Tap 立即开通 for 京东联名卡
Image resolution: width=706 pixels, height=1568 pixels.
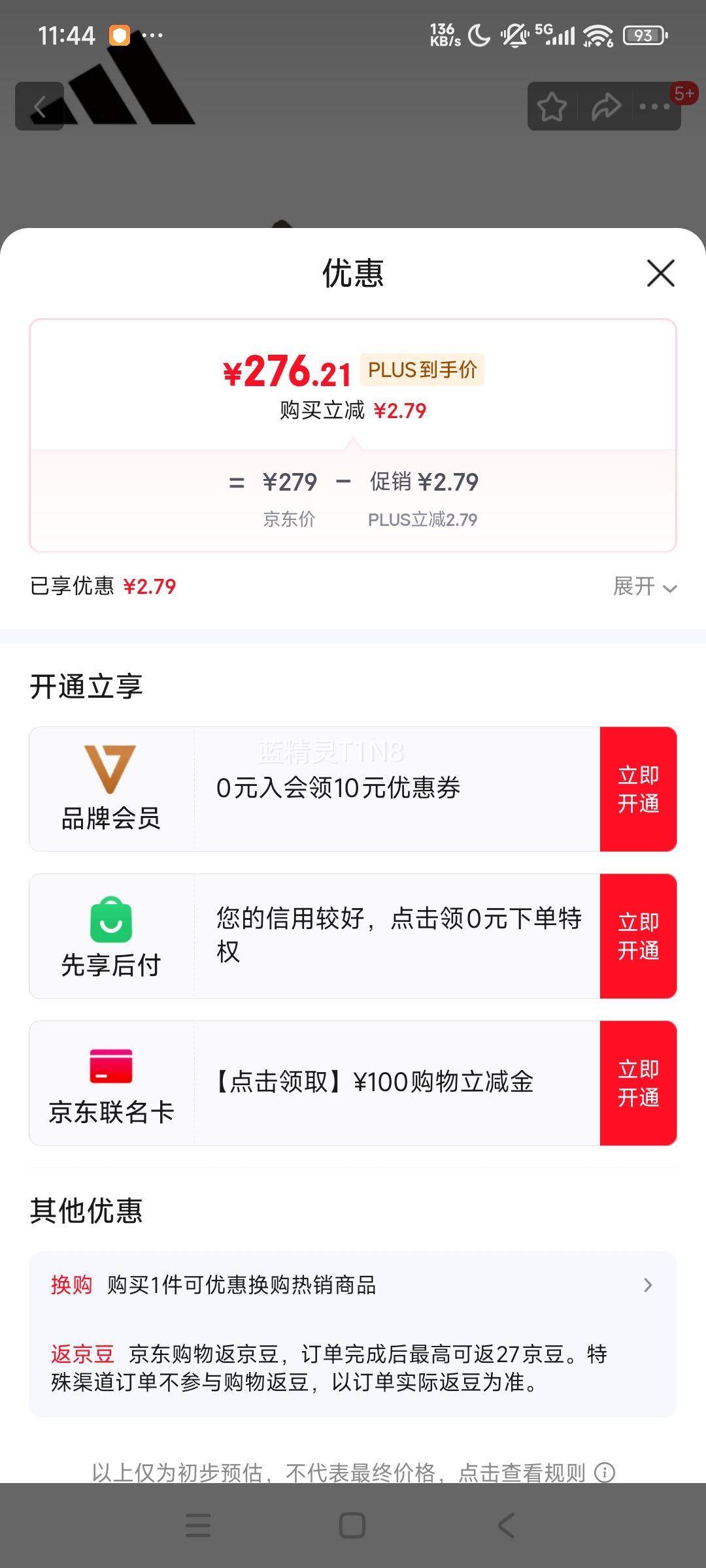point(638,1083)
